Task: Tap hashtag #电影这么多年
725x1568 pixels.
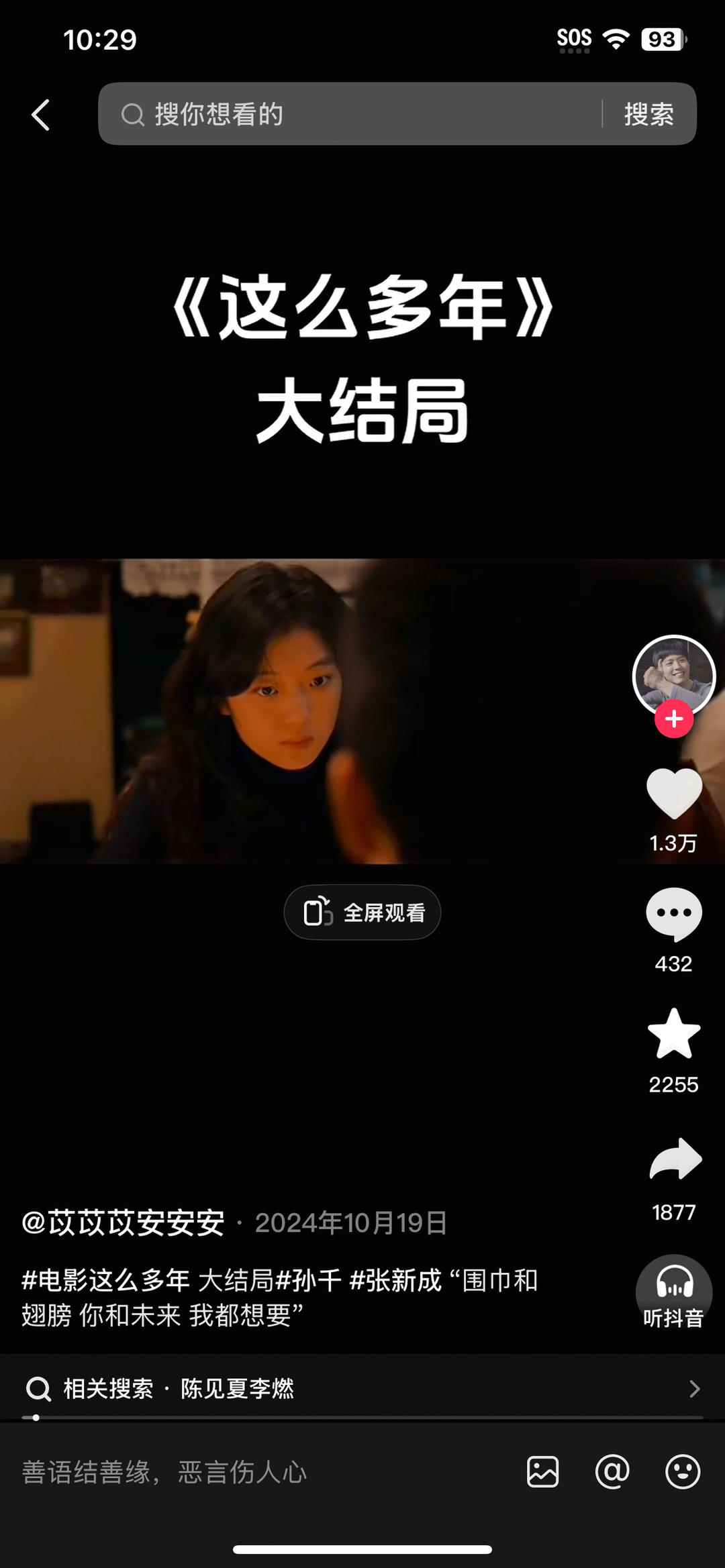Action: (x=106, y=1280)
